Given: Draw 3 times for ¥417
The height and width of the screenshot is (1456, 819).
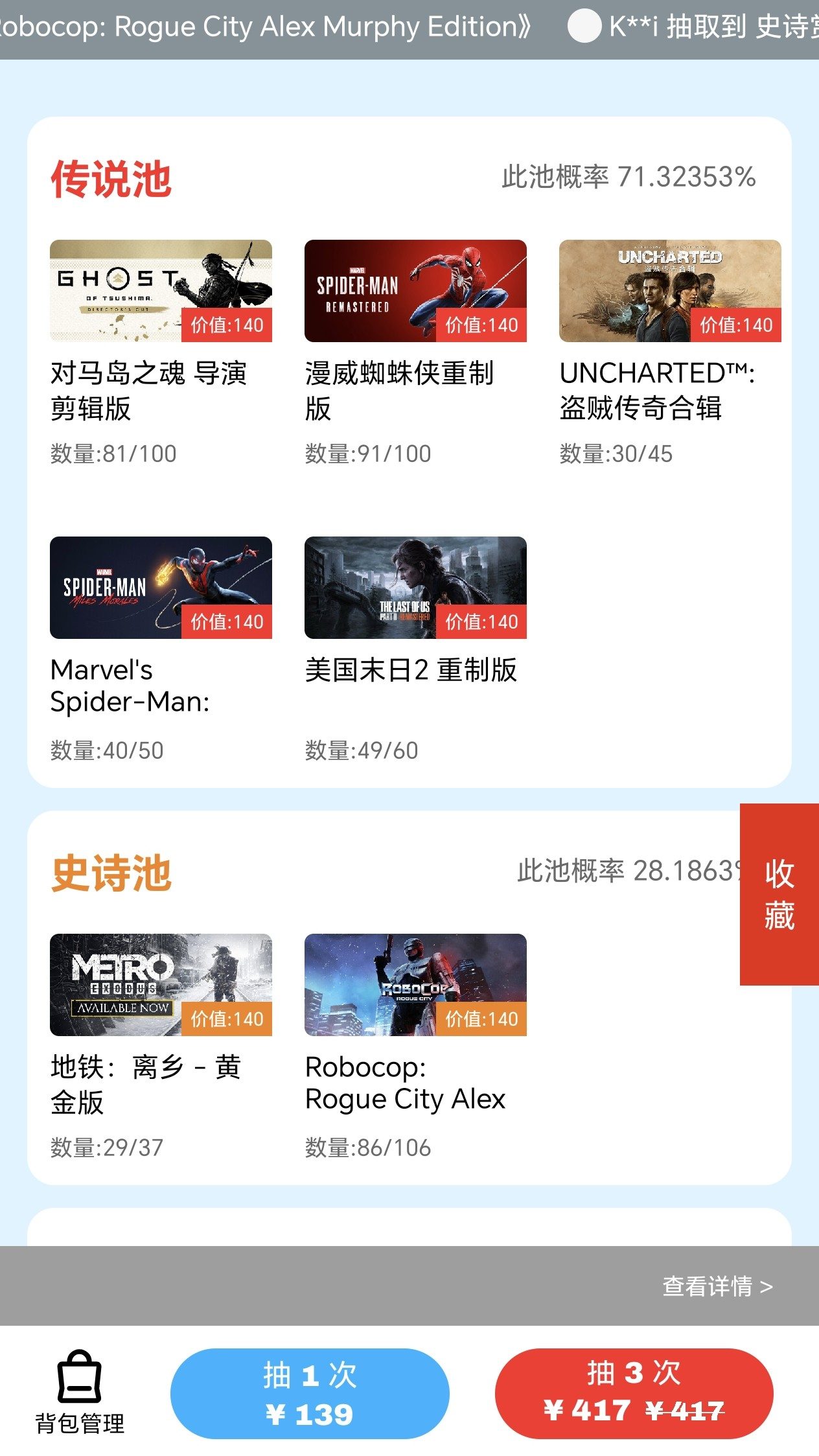Looking at the screenshot, I should click(634, 1393).
